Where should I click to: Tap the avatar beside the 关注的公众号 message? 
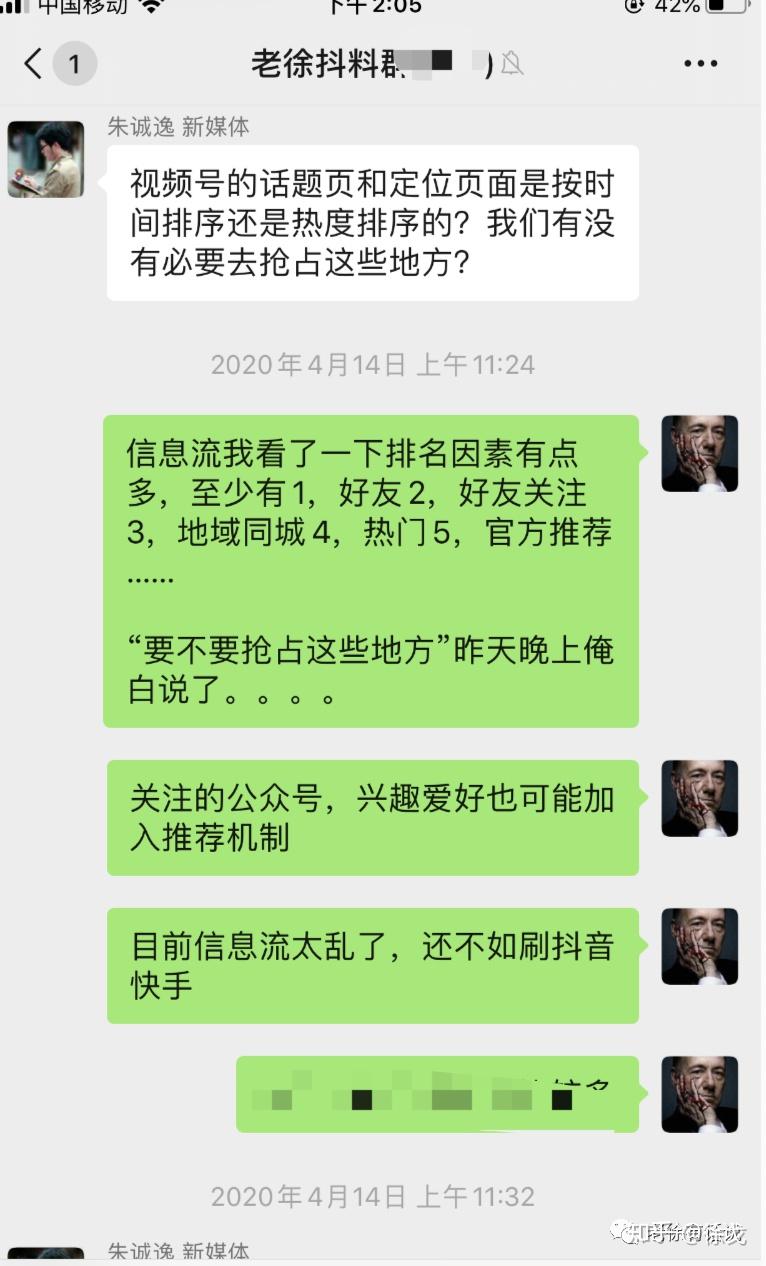click(699, 798)
